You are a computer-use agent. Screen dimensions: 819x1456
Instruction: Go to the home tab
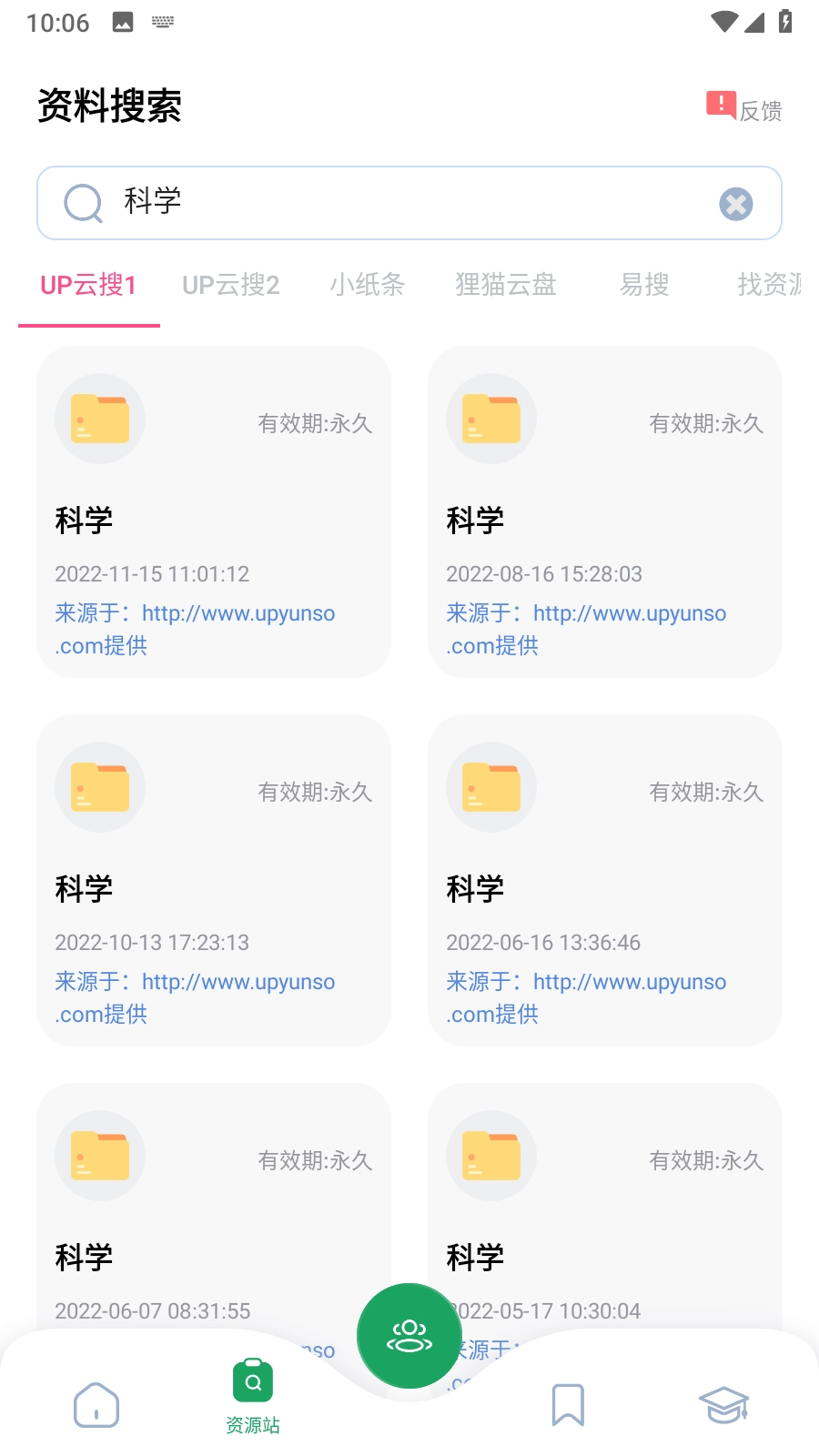pos(96,1405)
